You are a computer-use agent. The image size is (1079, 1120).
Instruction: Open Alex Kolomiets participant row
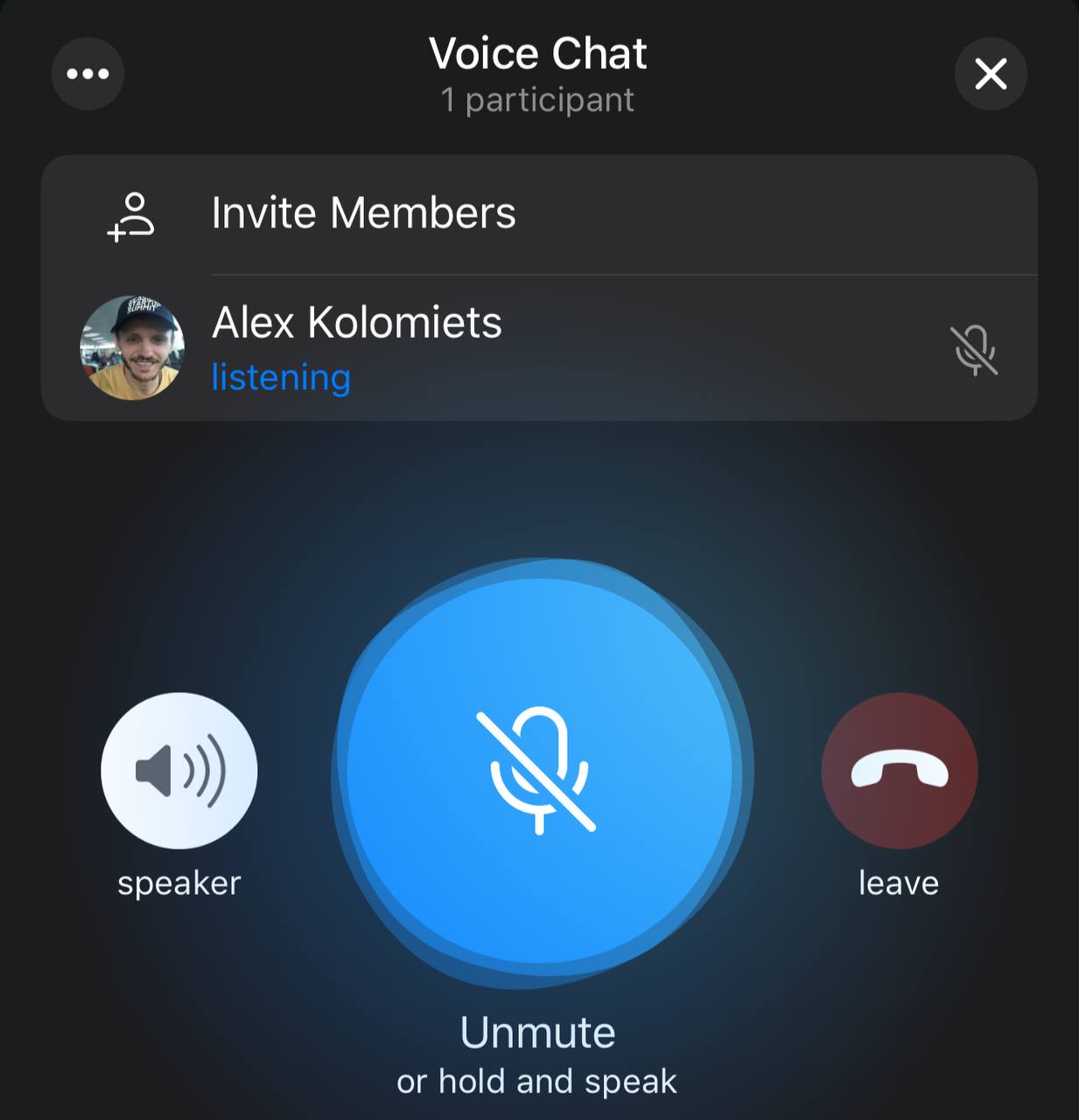tap(357, 348)
